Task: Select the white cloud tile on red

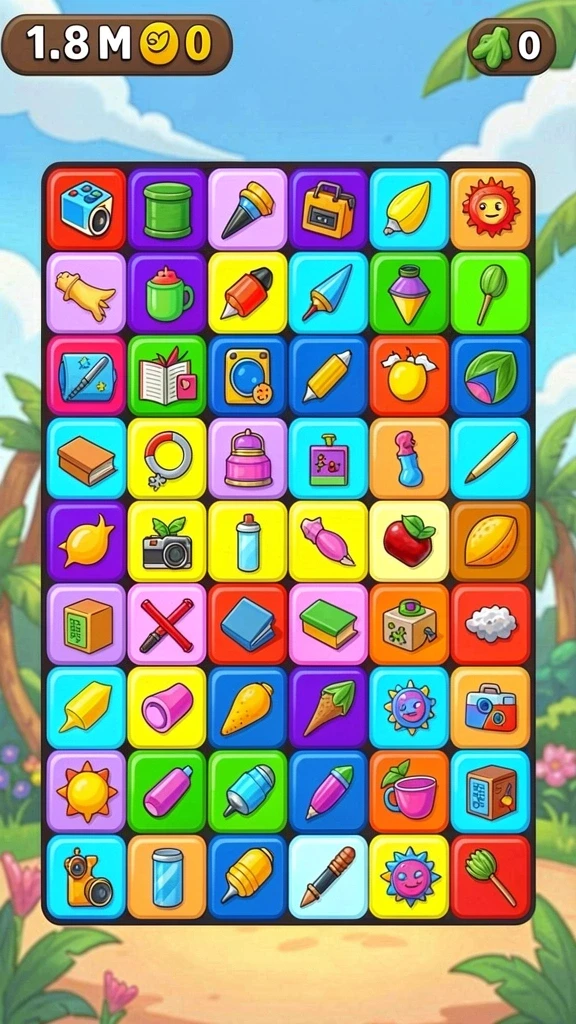Action: 490,624
